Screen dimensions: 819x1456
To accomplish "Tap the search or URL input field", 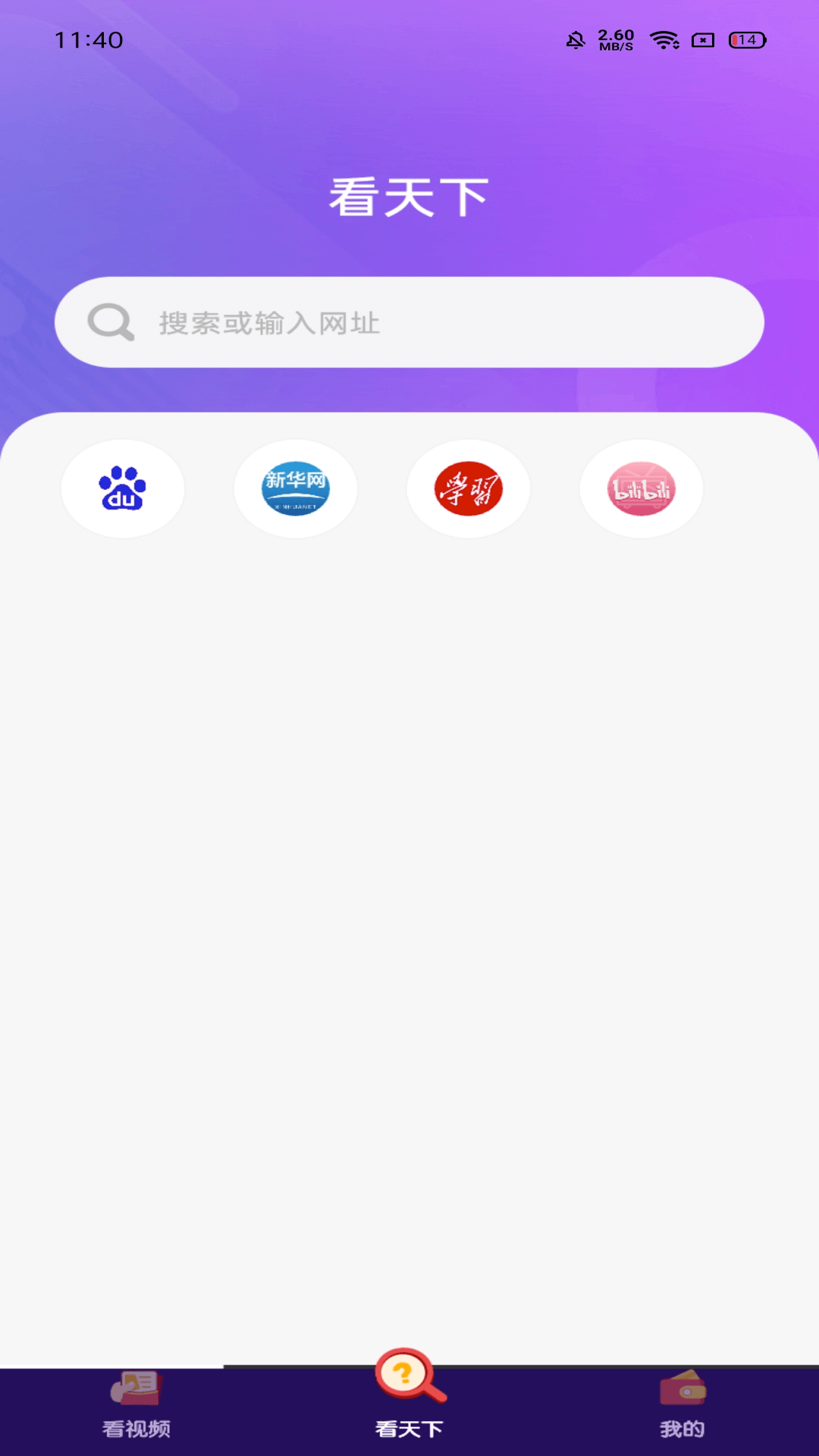I will pyautogui.click(x=409, y=322).
